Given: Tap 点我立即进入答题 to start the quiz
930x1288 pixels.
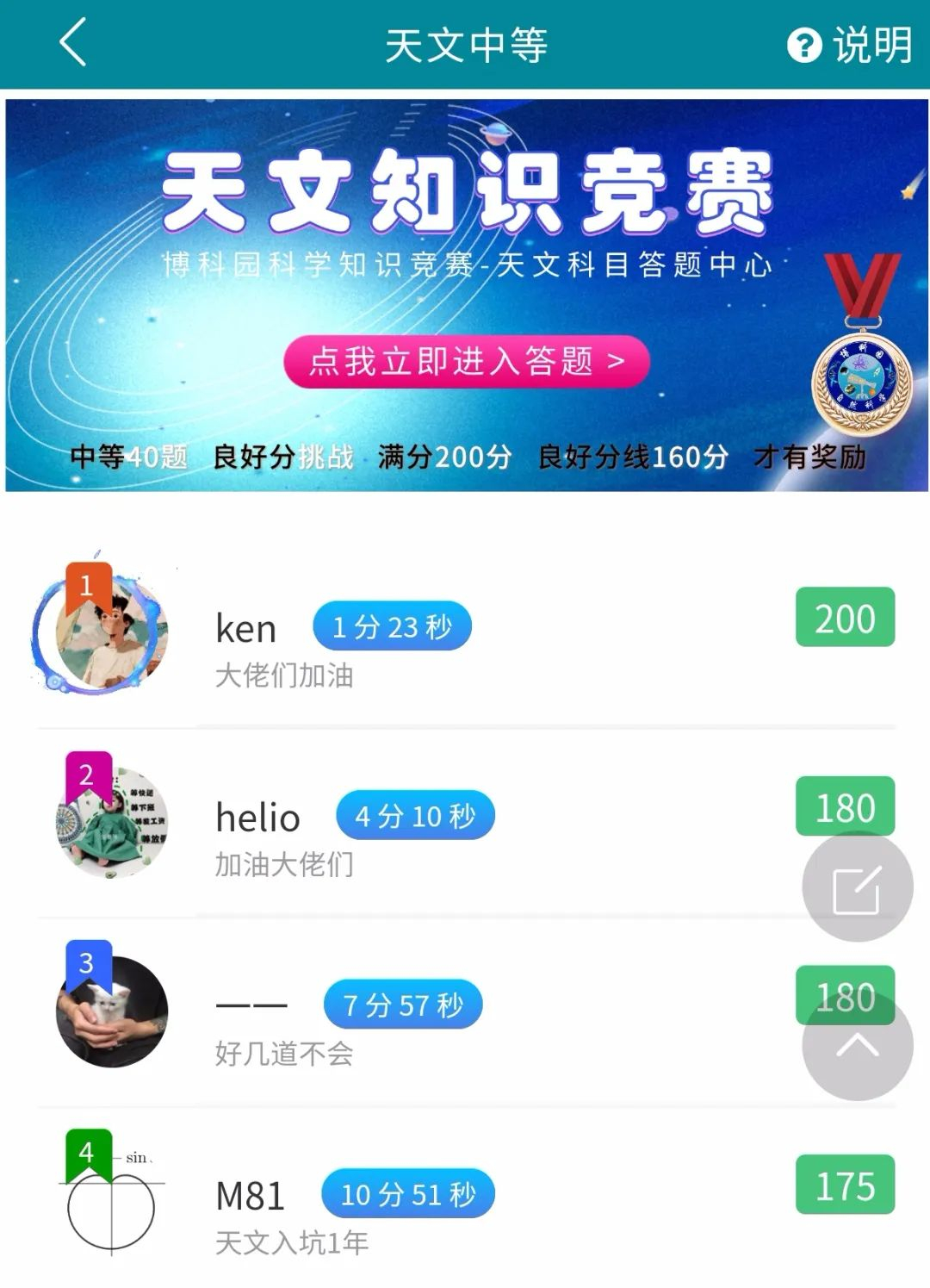Looking at the screenshot, I should pos(466,362).
